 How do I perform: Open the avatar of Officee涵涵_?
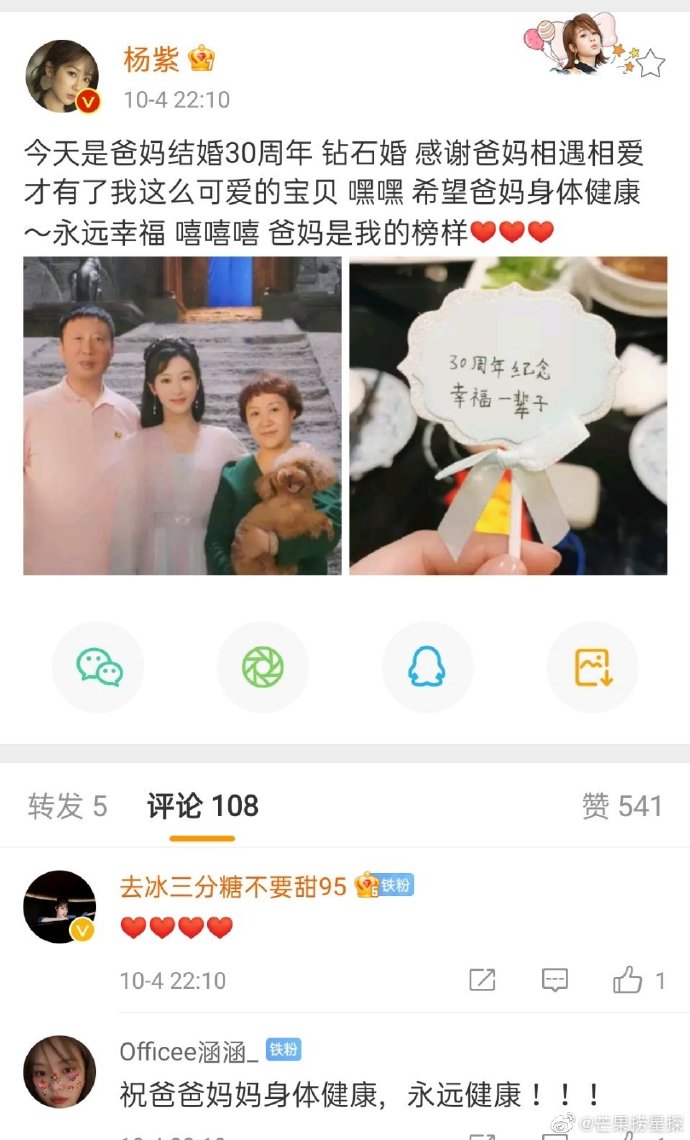(59, 1071)
